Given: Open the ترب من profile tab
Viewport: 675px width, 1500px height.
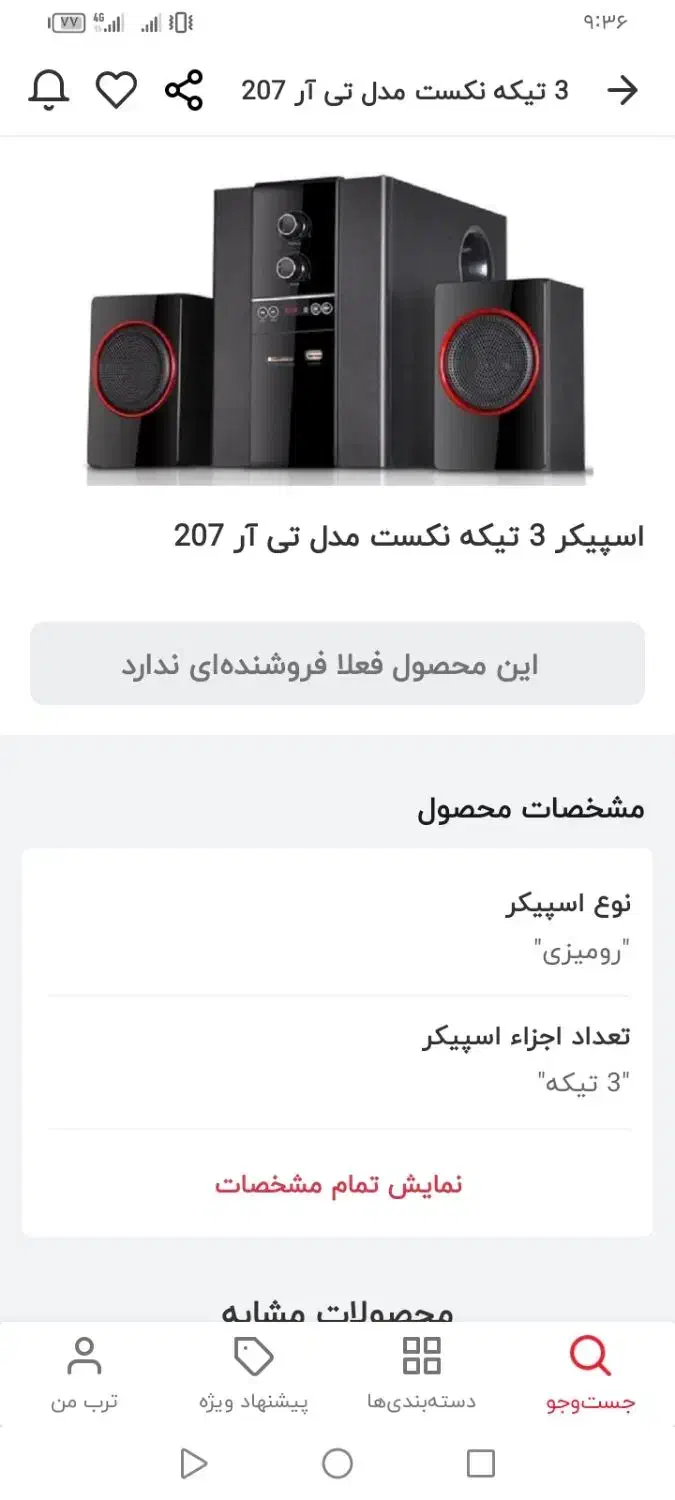Looking at the screenshot, I should tap(84, 1374).
